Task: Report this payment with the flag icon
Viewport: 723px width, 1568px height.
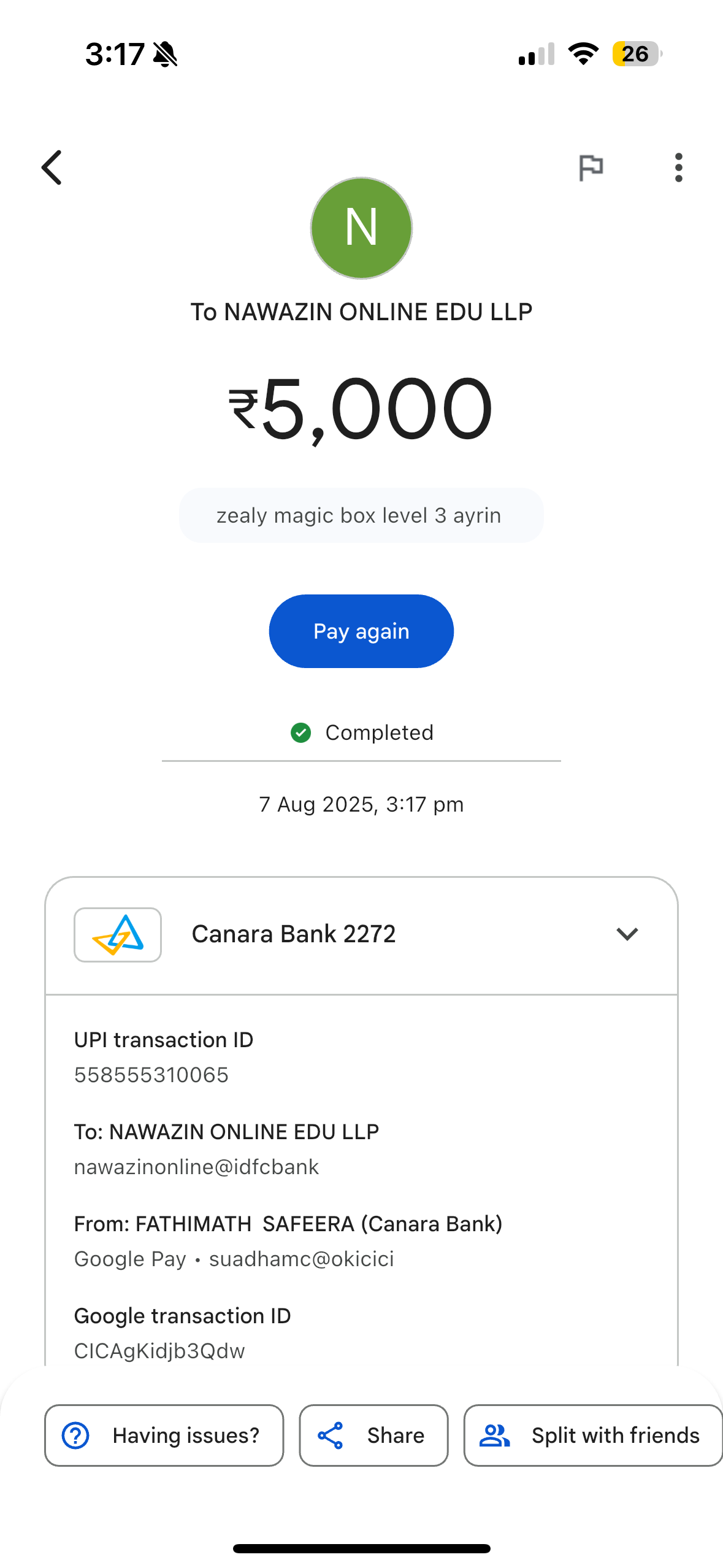Action: (x=591, y=167)
